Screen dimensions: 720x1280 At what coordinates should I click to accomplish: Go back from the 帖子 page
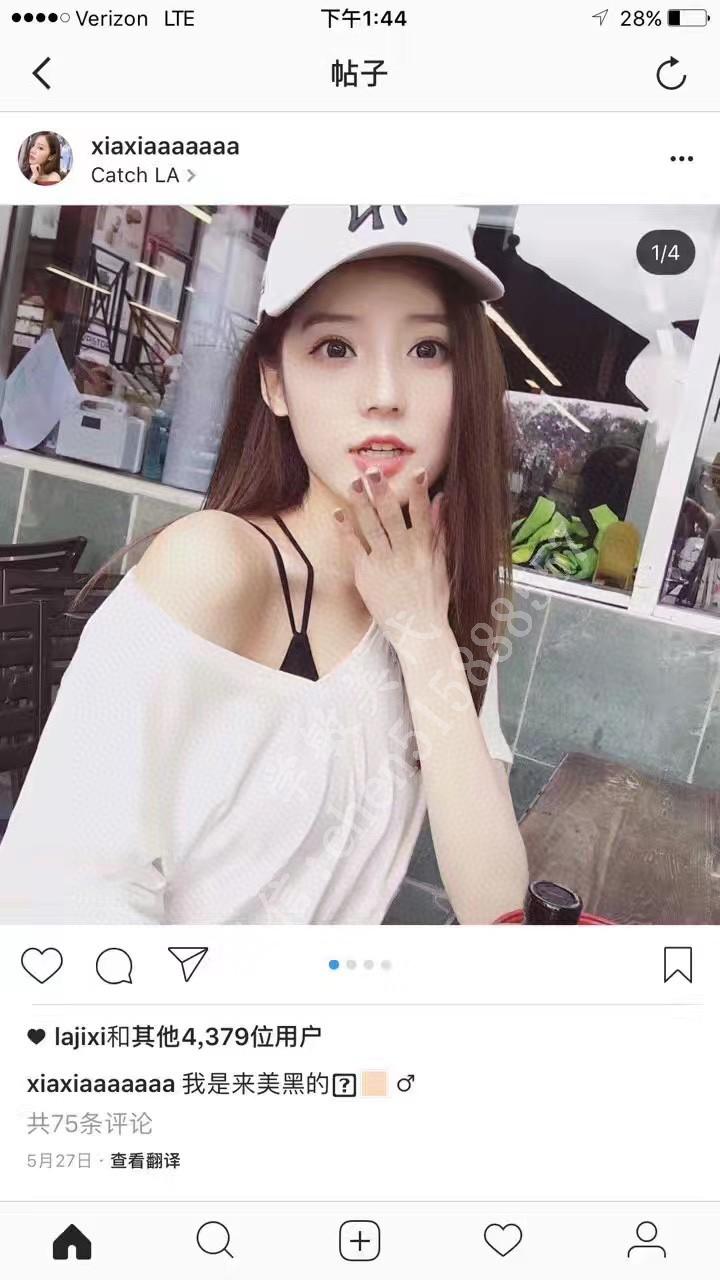[x=42, y=73]
